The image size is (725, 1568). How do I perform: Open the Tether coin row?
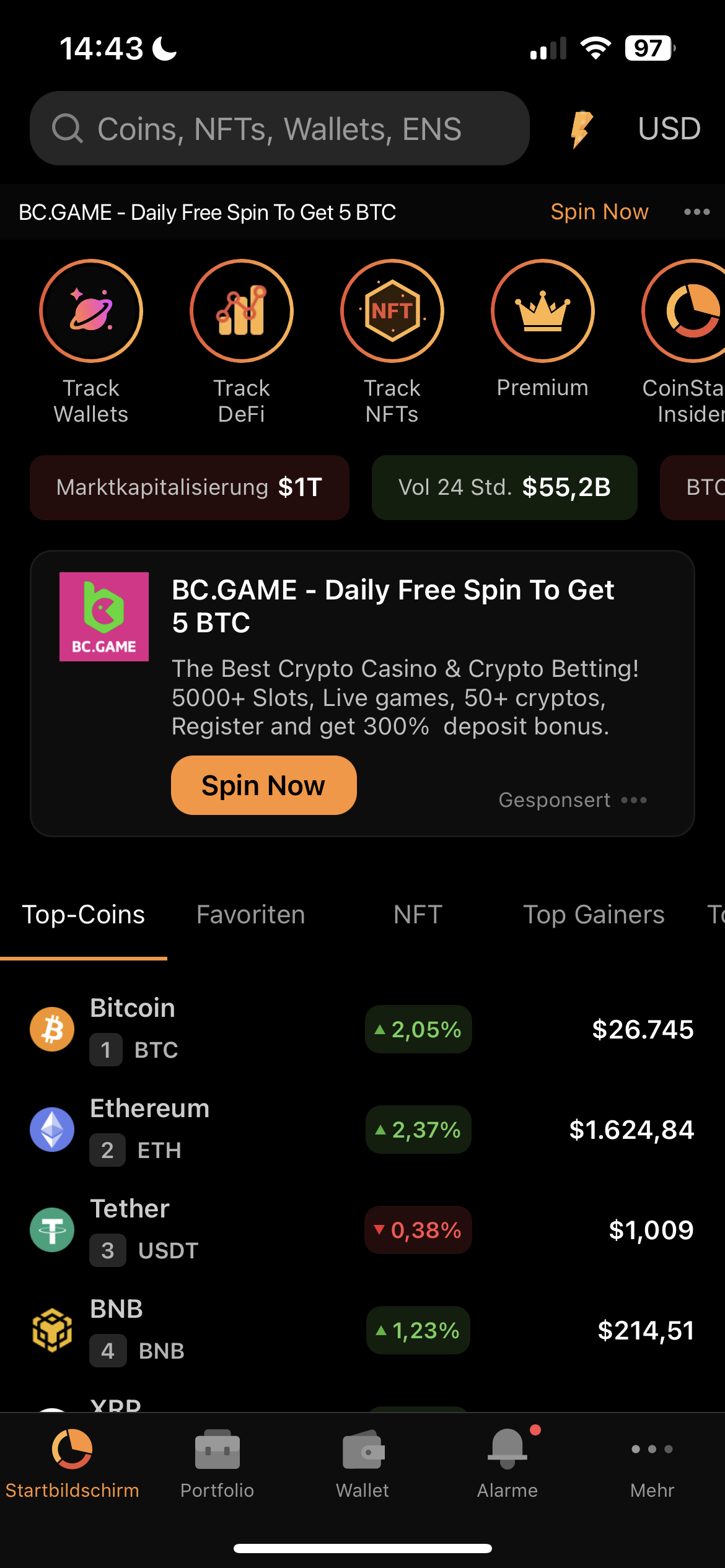click(x=362, y=1230)
